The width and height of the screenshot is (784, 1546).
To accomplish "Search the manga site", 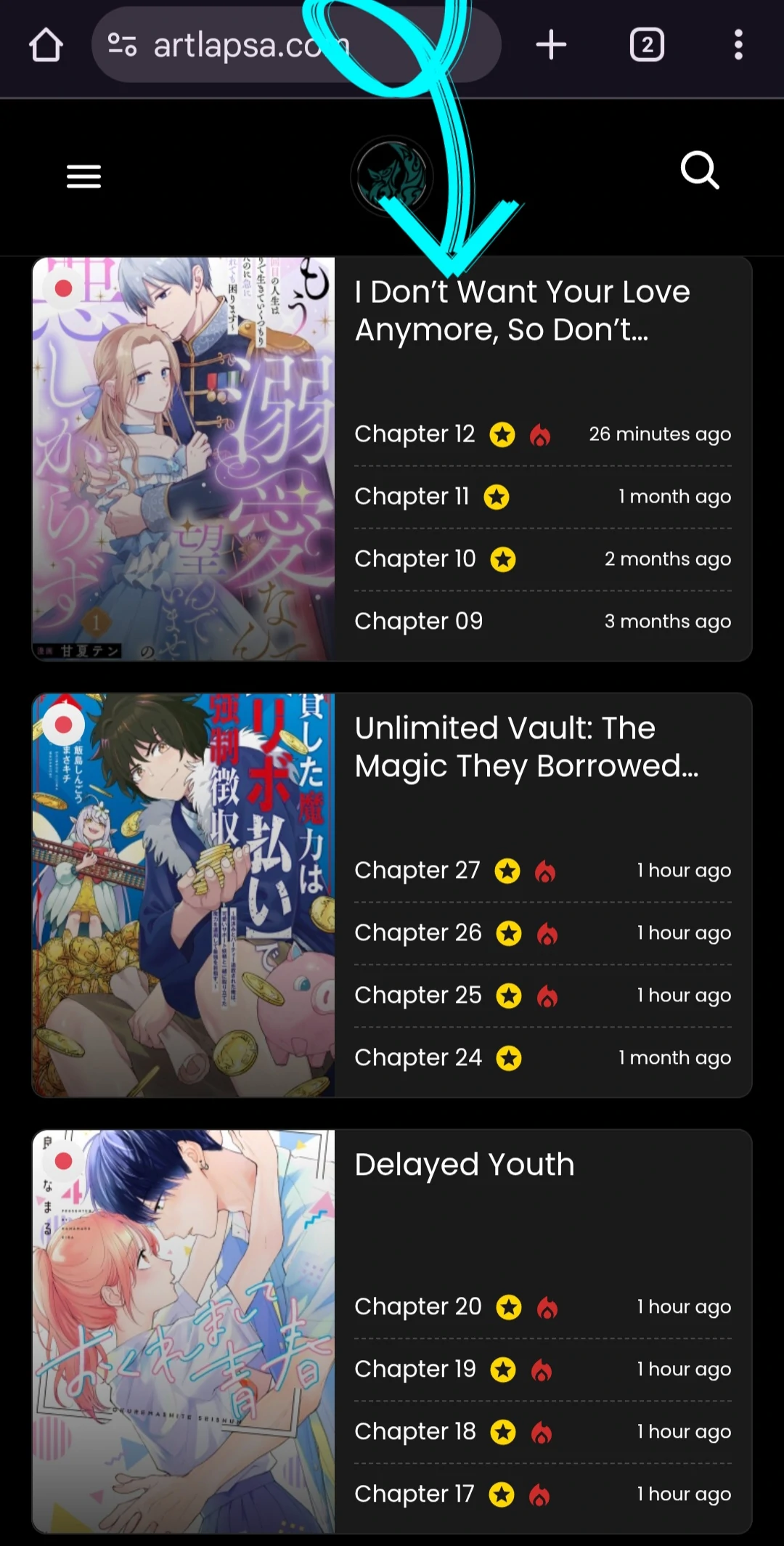I will click(x=700, y=171).
